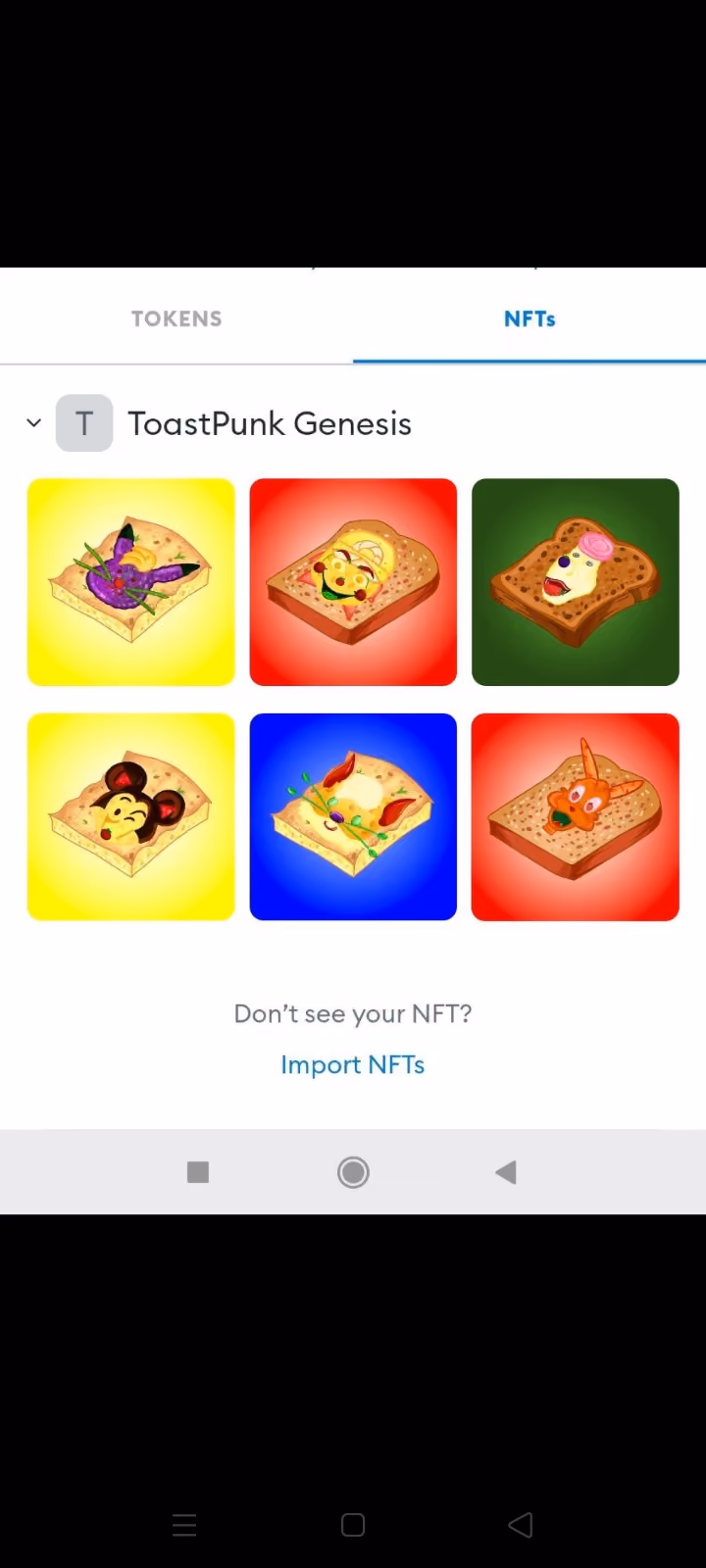Open the green background toast NFT
This screenshot has width=706, height=1568.
pos(576,582)
